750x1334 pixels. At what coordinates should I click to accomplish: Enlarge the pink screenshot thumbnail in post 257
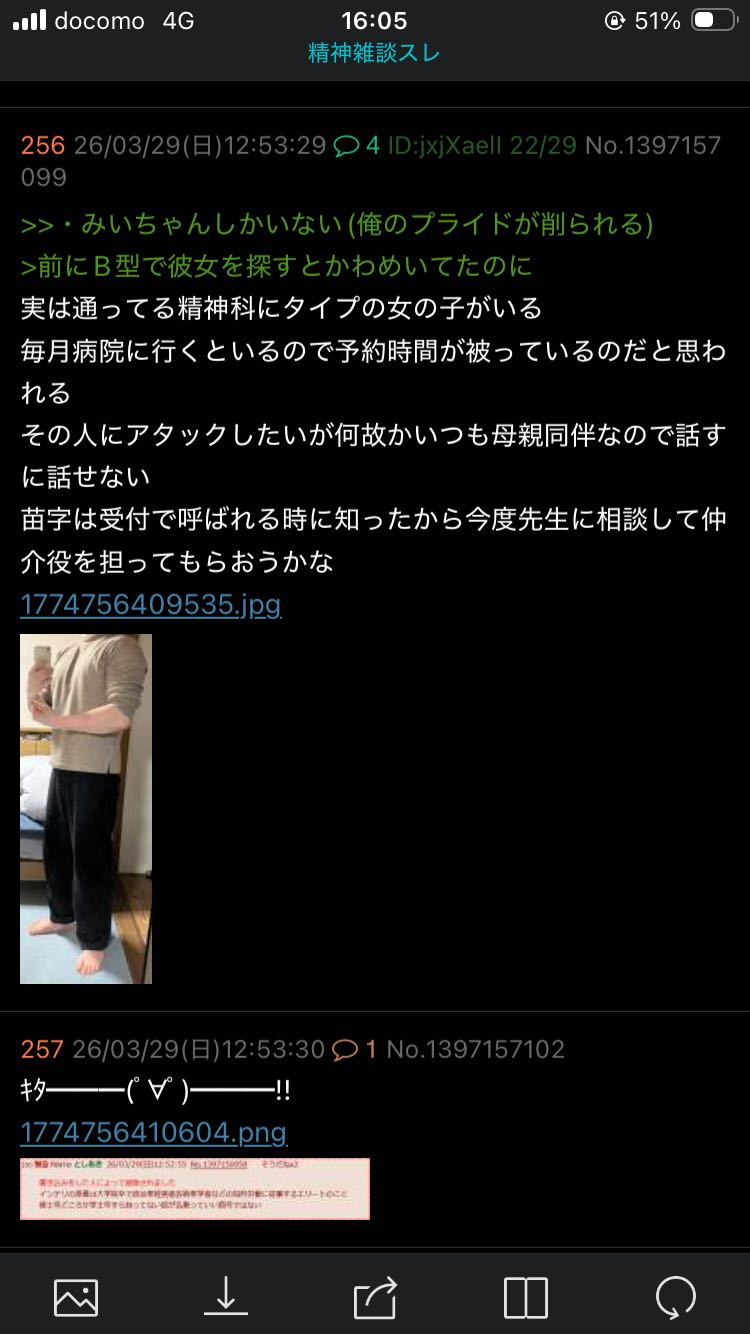point(195,1188)
